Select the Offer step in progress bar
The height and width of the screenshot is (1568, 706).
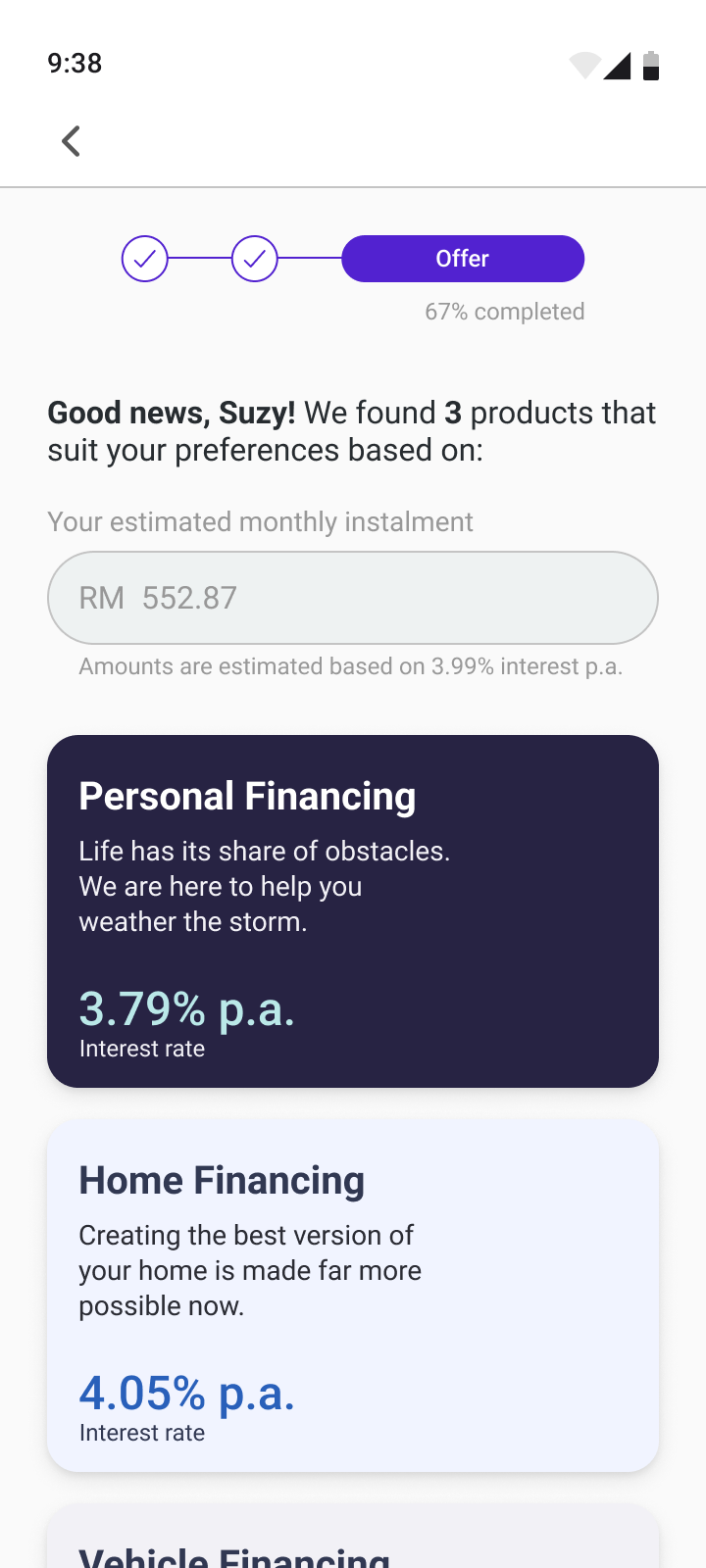[x=463, y=259]
